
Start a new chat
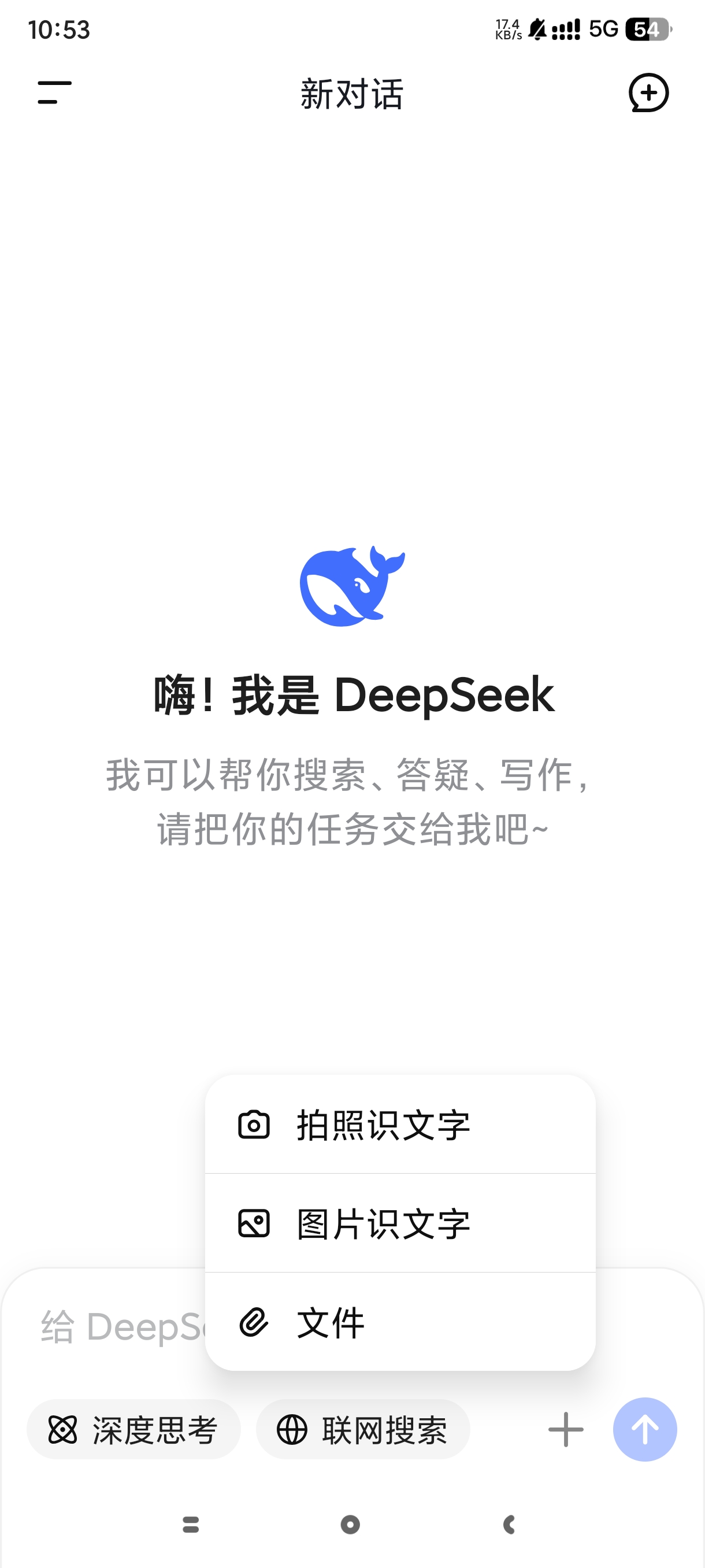coord(648,93)
